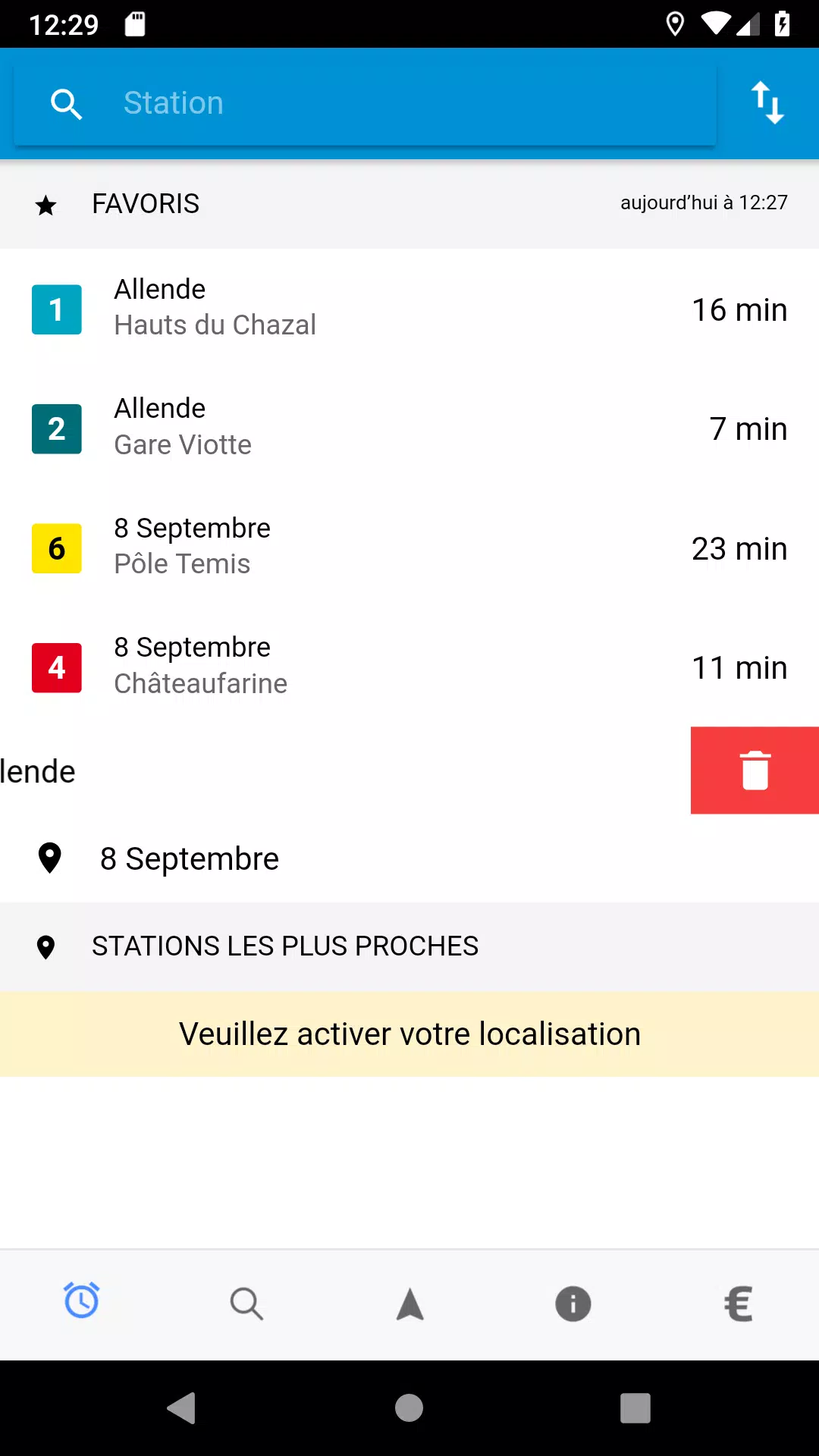Open the 8 Septembre station entry
This screenshot has height=1456, width=819.
(x=190, y=858)
